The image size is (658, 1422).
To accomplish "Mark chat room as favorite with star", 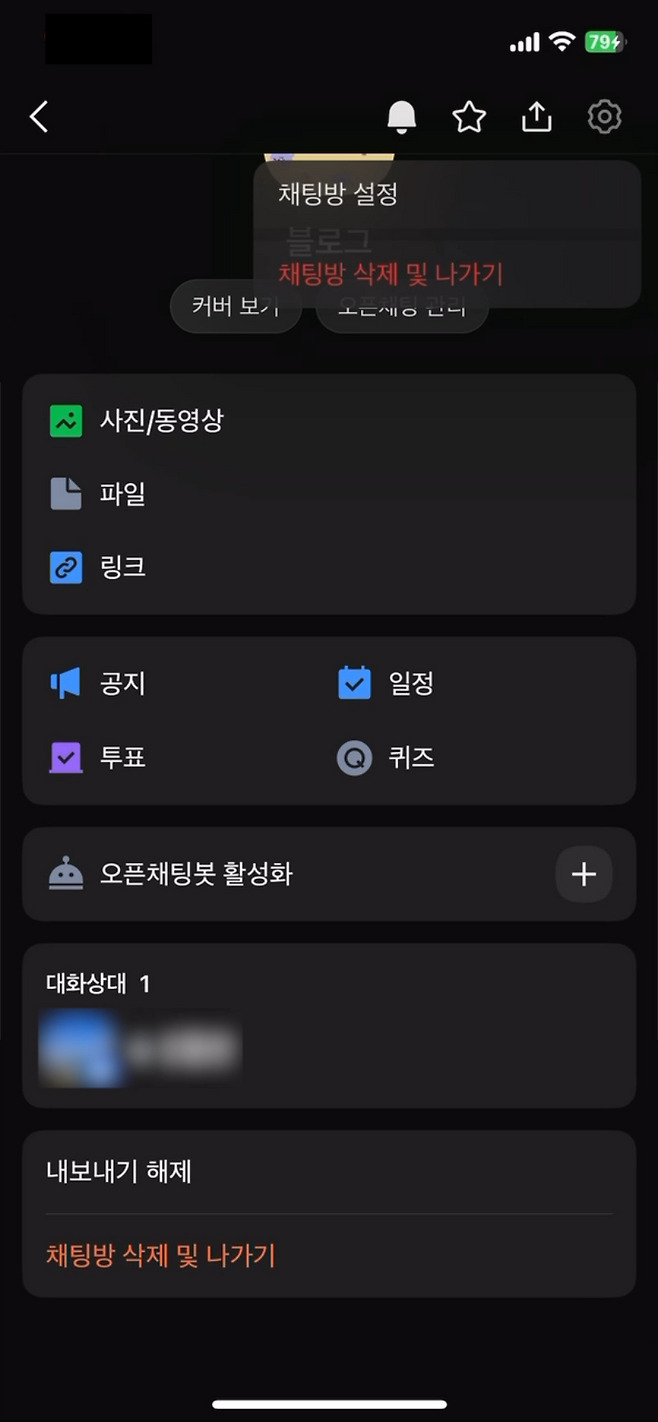I will click(469, 117).
